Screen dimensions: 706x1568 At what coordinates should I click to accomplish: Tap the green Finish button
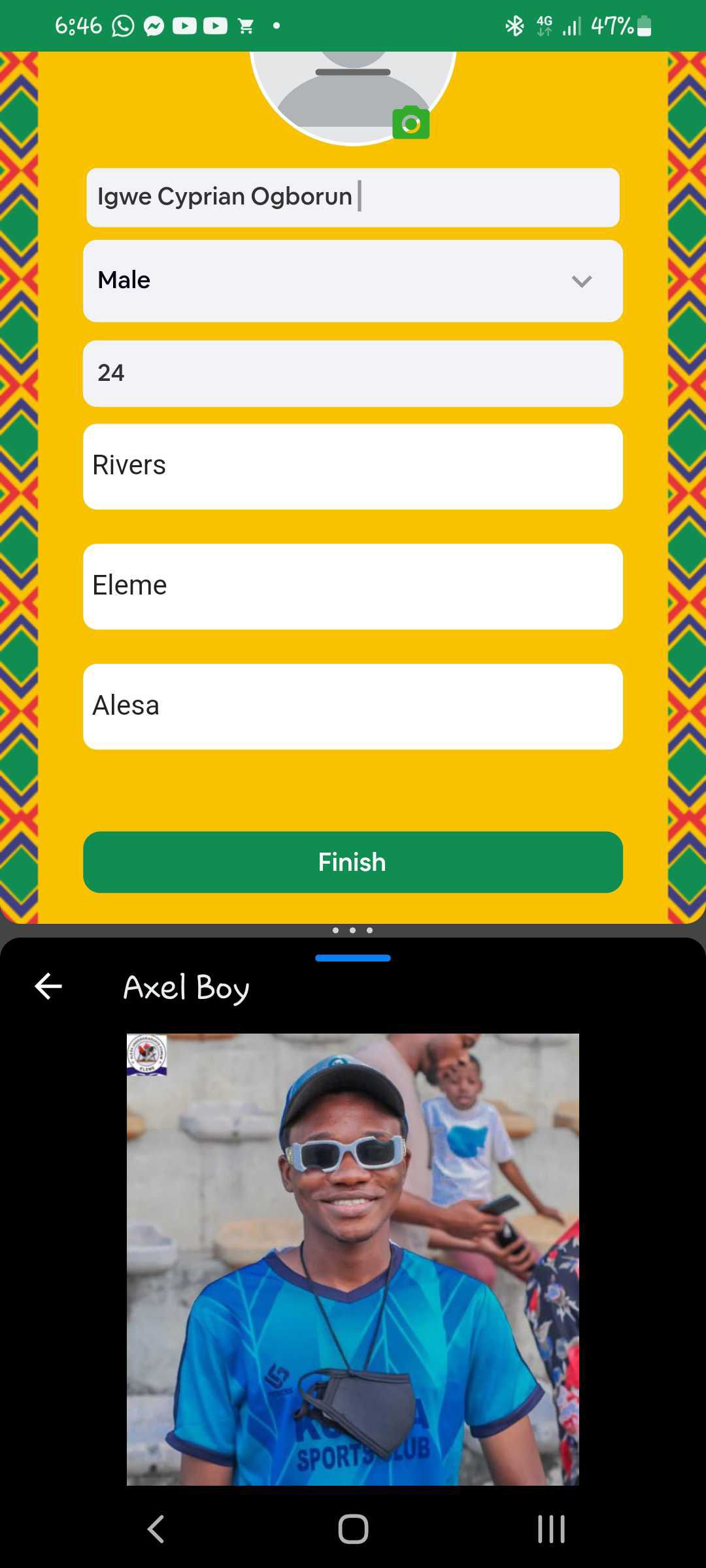(353, 862)
